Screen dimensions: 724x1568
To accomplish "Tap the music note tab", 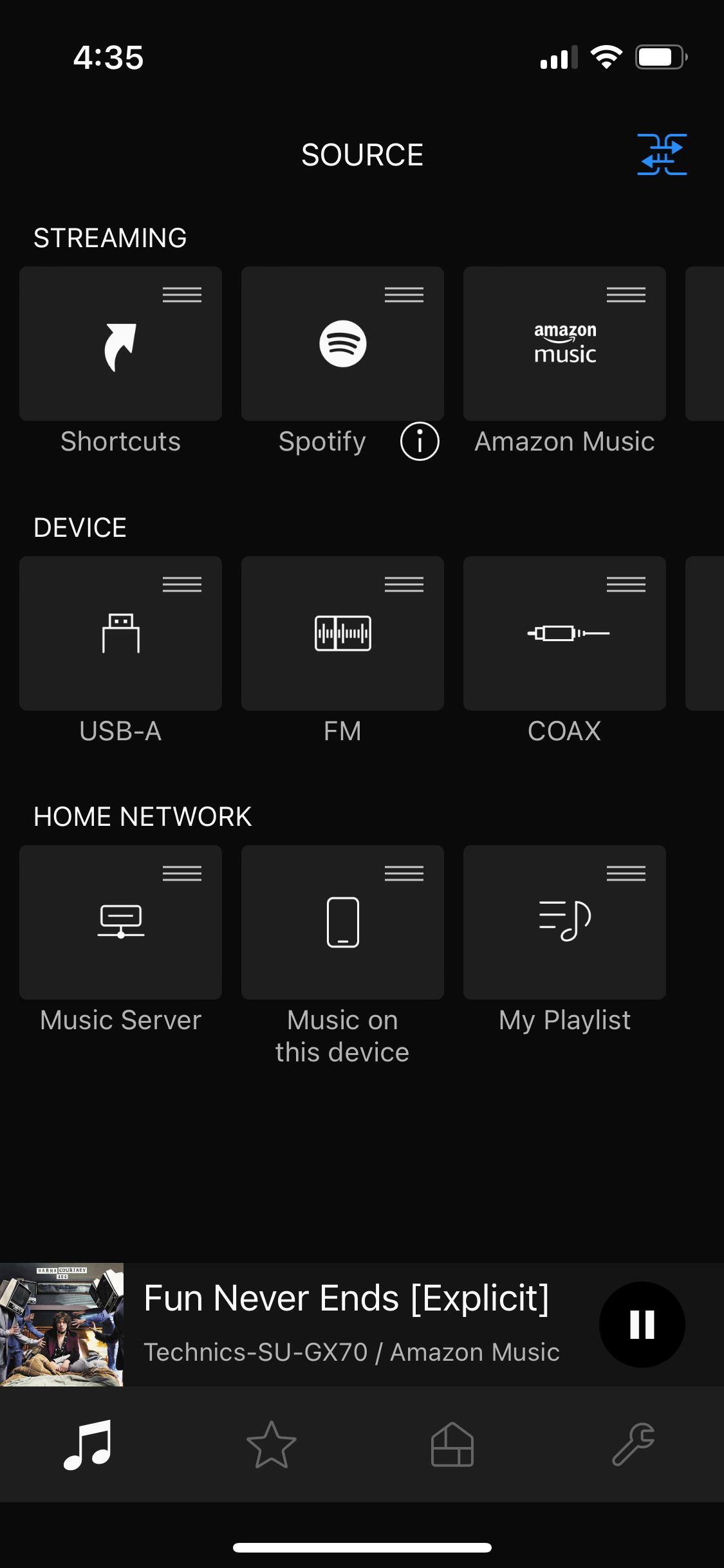I will 88,1445.
